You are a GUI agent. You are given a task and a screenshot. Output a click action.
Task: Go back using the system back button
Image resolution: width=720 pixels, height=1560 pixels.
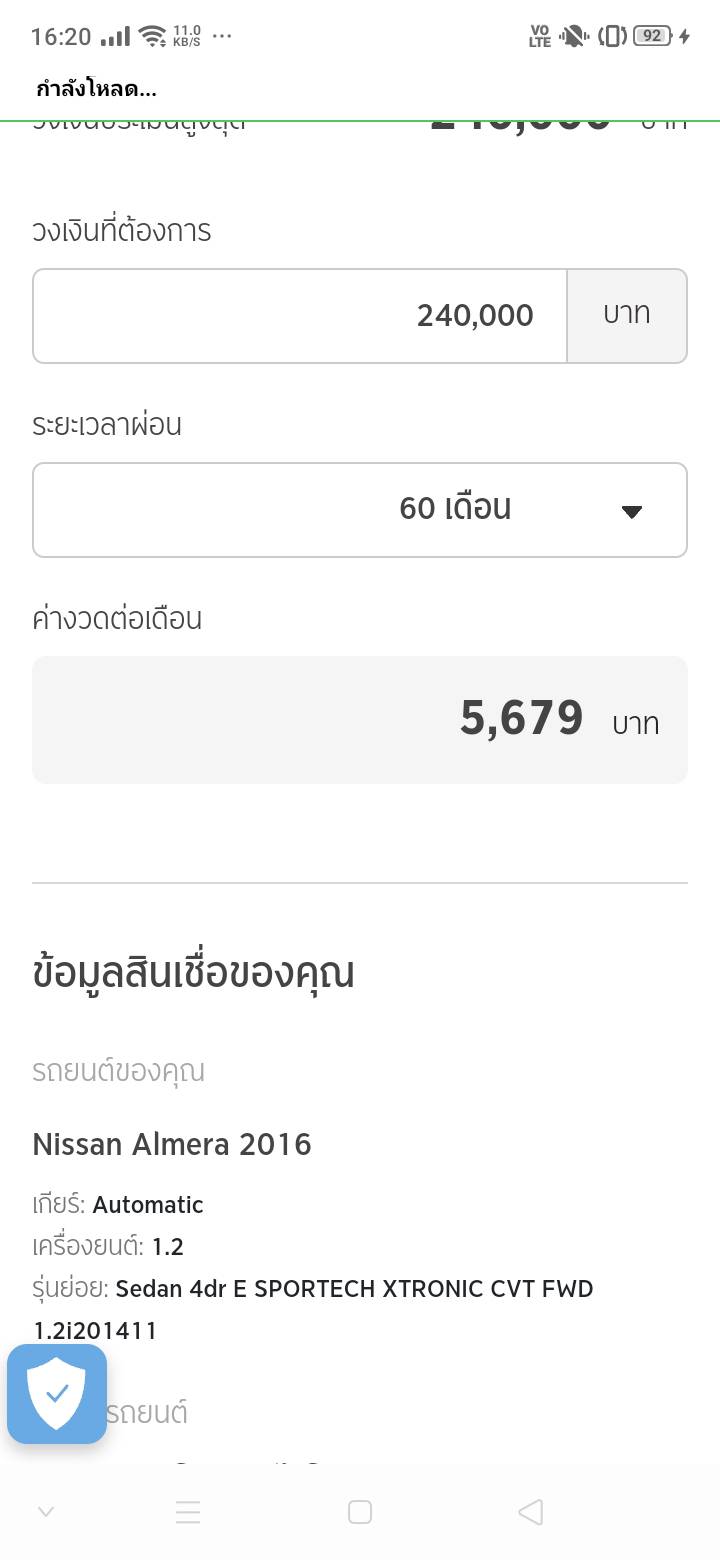pos(531,1512)
